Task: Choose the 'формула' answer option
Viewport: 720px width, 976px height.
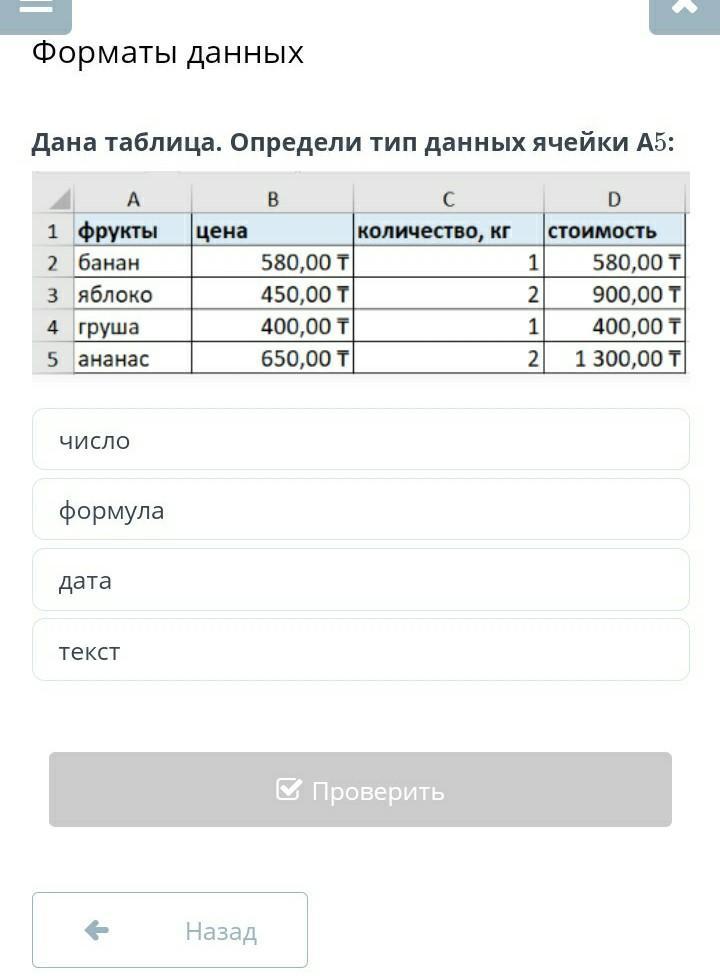Action: point(360,510)
